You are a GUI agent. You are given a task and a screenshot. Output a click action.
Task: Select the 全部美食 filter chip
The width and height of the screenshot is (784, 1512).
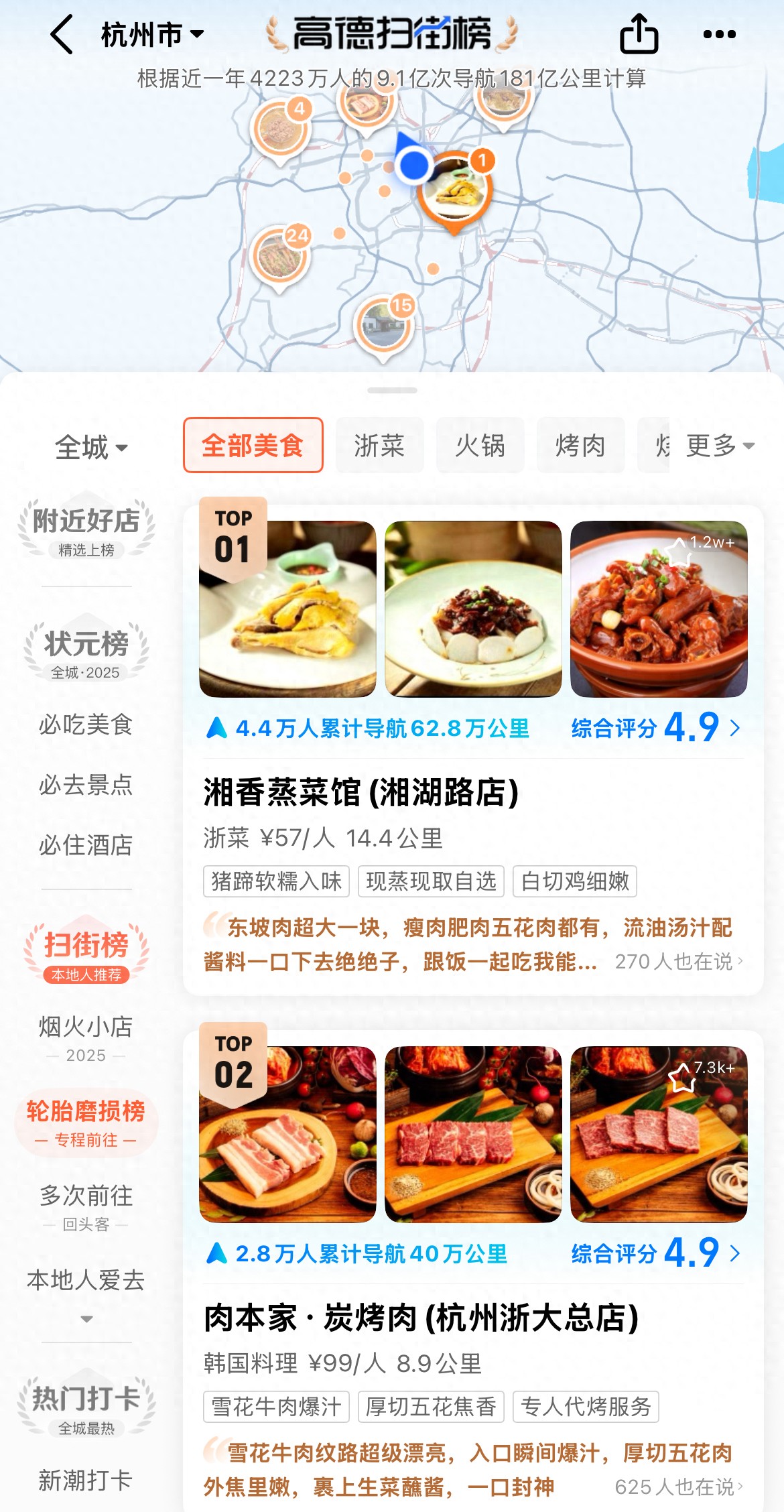click(253, 446)
